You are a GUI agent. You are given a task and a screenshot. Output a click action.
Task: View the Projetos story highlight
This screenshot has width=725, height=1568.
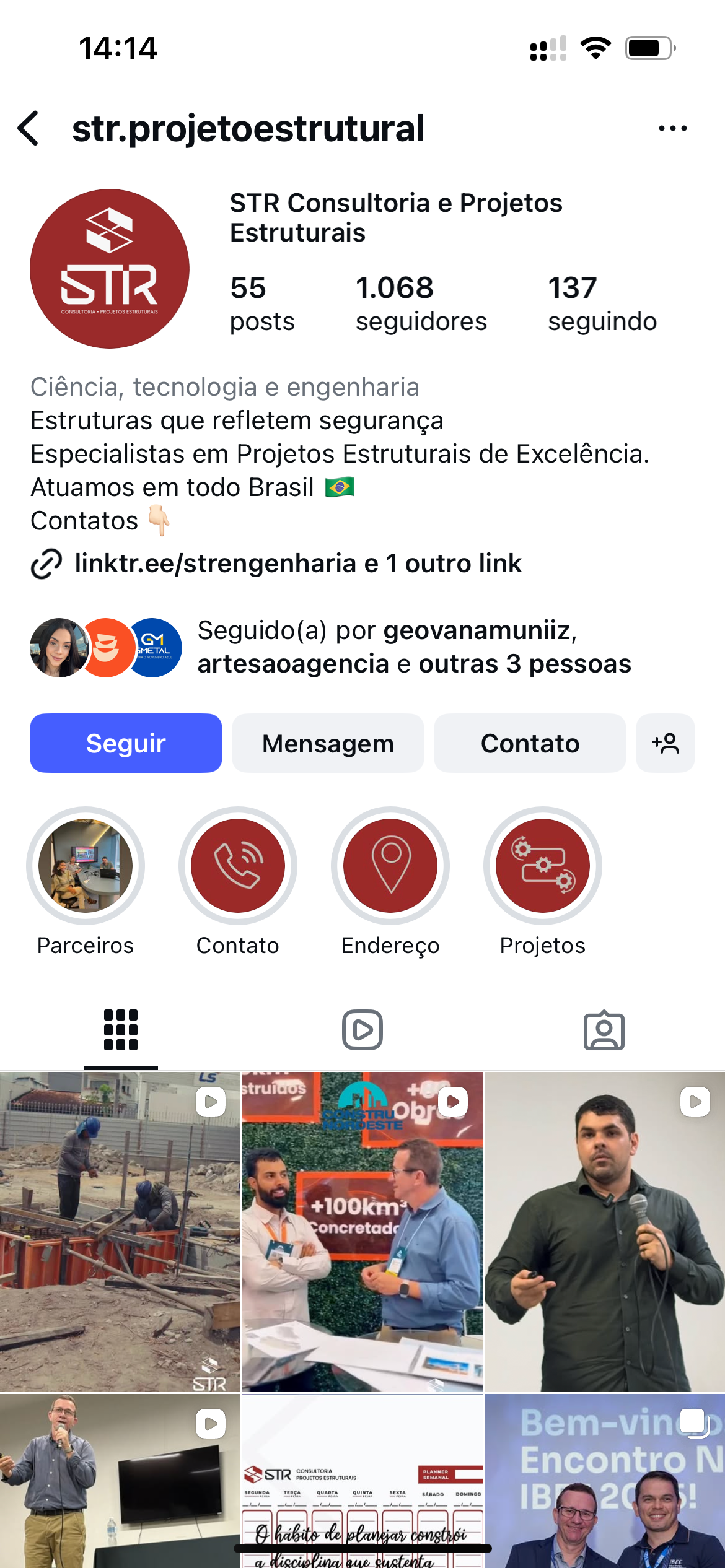click(x=543, y=866)
